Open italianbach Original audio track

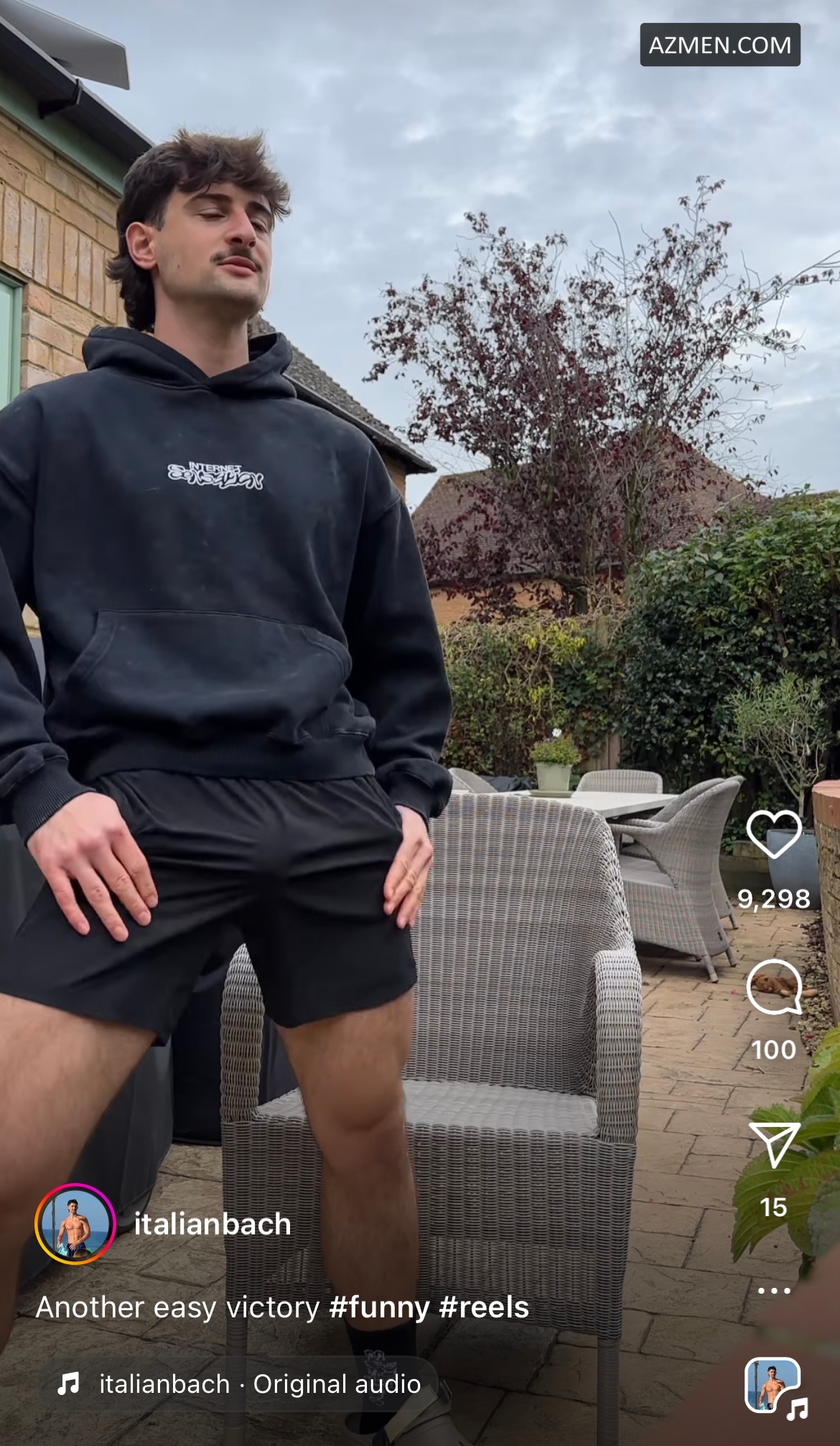[x=260, y=1384]
